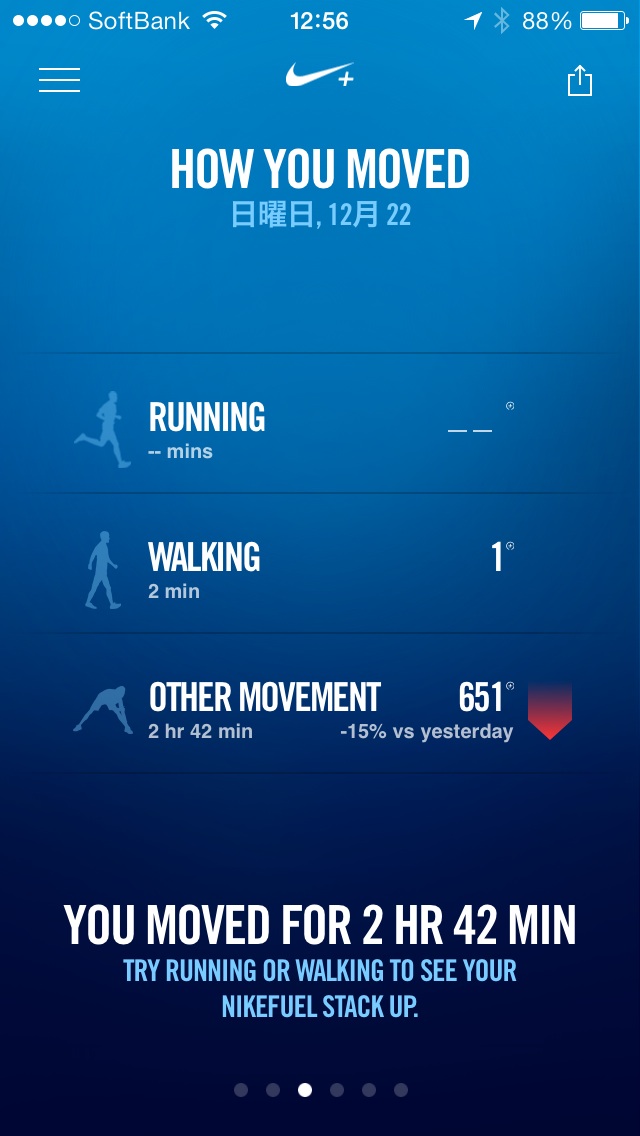This screenshot has height=1136, width=640.
Task: Tap the page indicator dots
Action: click(x=320, y=1090)
